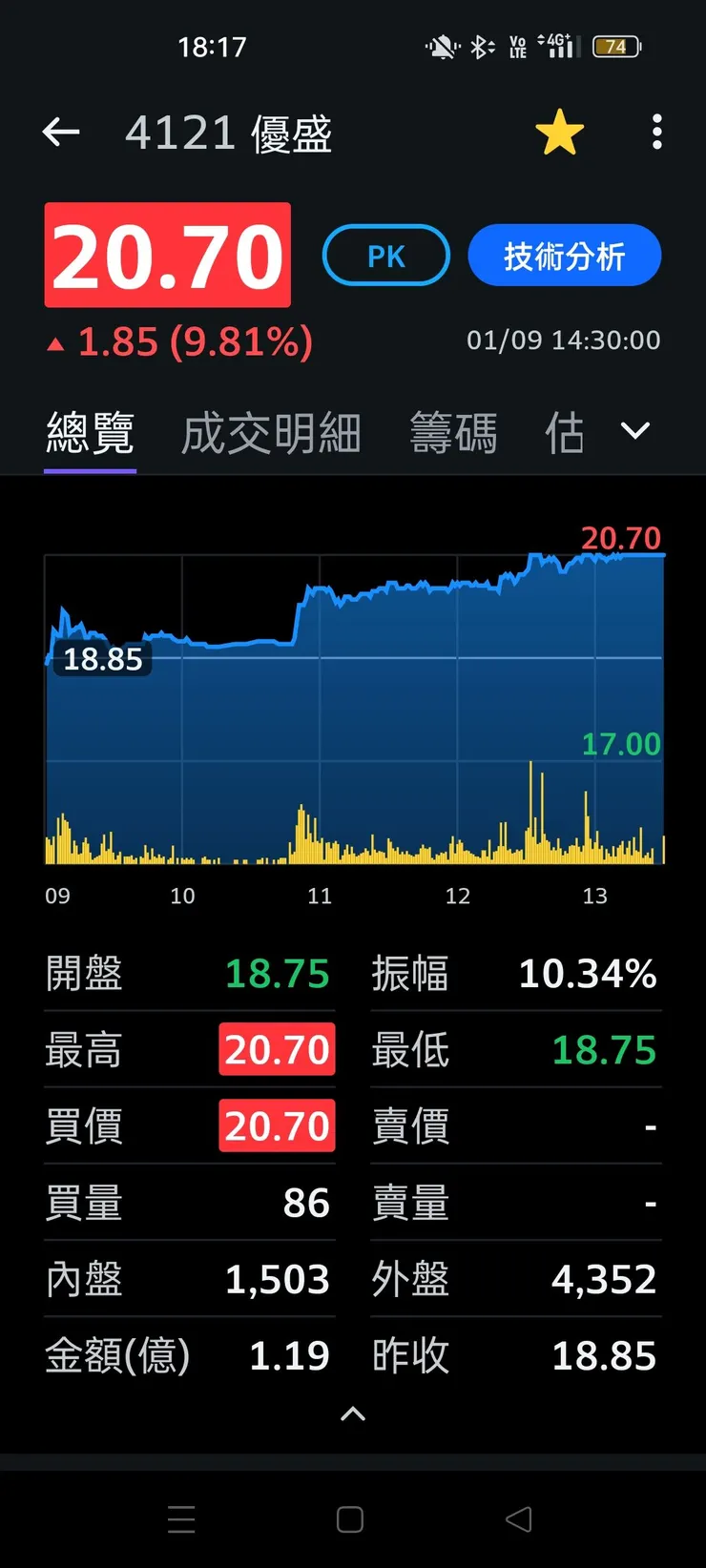Tap the star to unfavorite 4121 優盛
Screen dimensions: 706x1568
click(x=560, y=133)
